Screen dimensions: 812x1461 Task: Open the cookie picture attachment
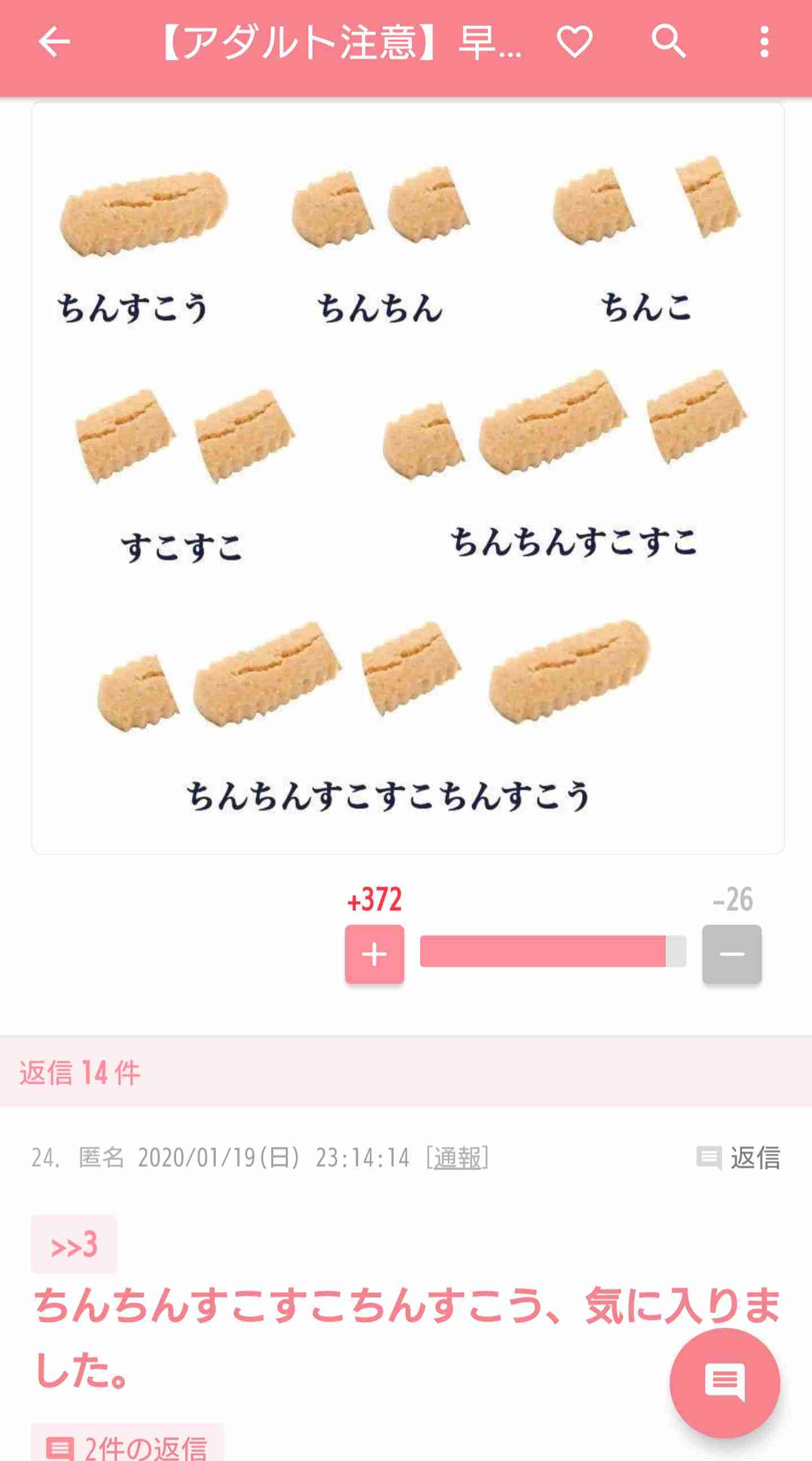[408, 478]
